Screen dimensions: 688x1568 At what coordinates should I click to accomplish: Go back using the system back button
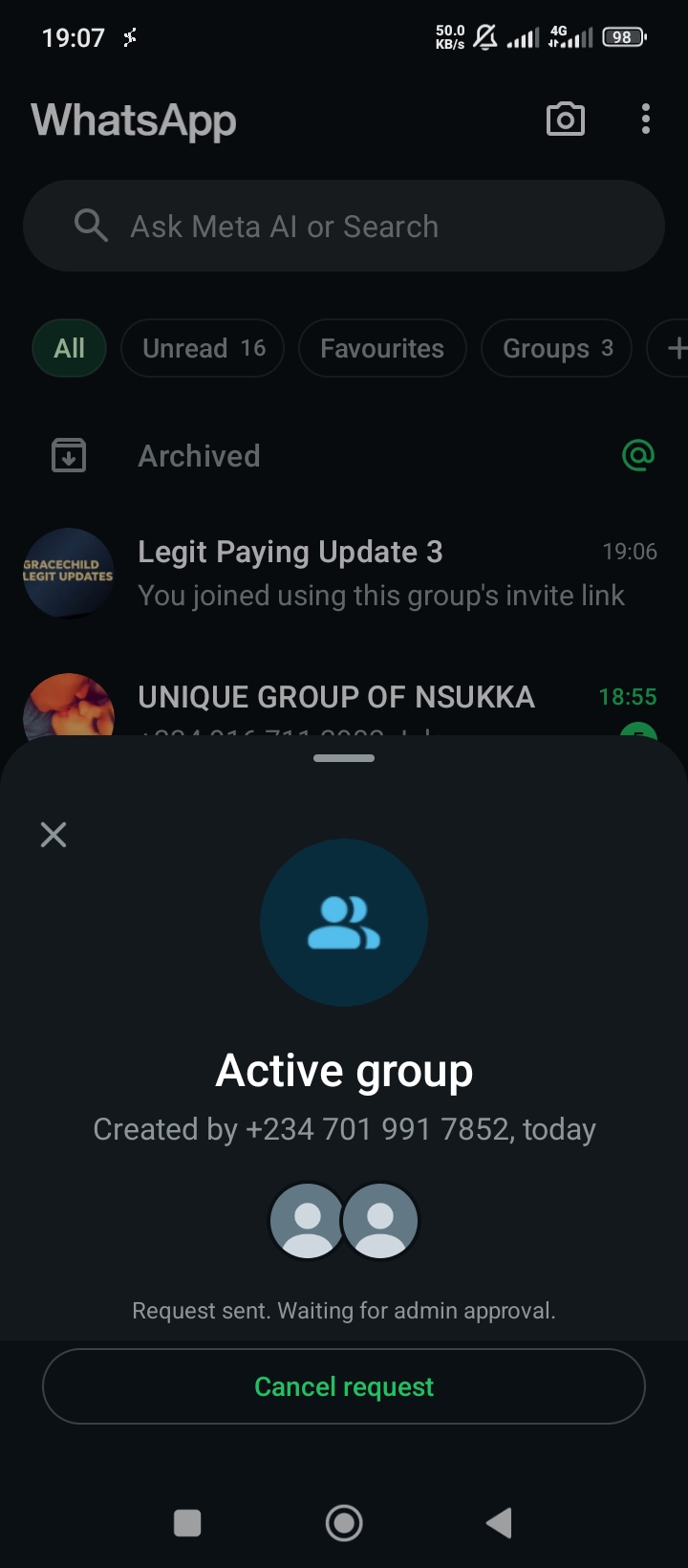pyautogui.click(x=499, y=1523)
